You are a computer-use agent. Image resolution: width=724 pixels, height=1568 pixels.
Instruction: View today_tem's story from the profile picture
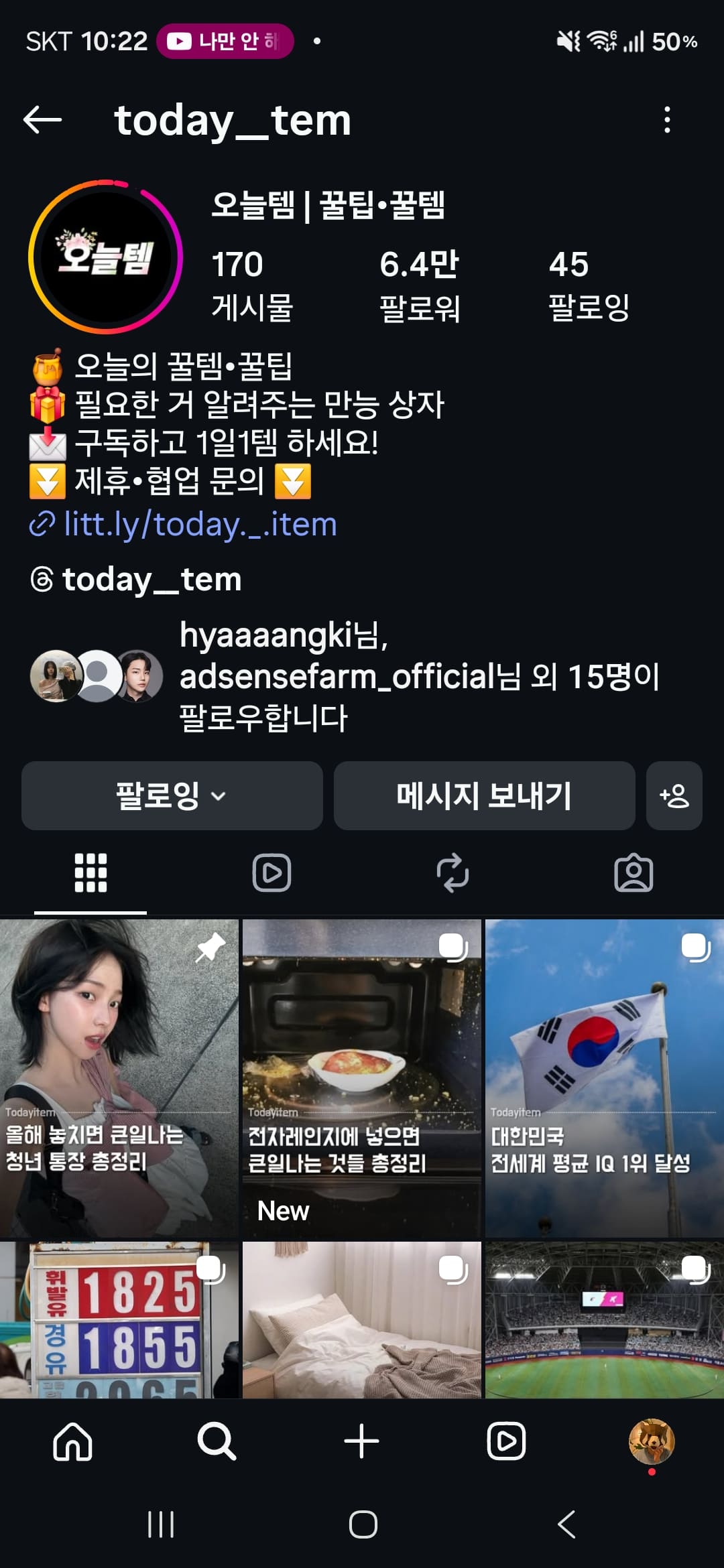106,257
